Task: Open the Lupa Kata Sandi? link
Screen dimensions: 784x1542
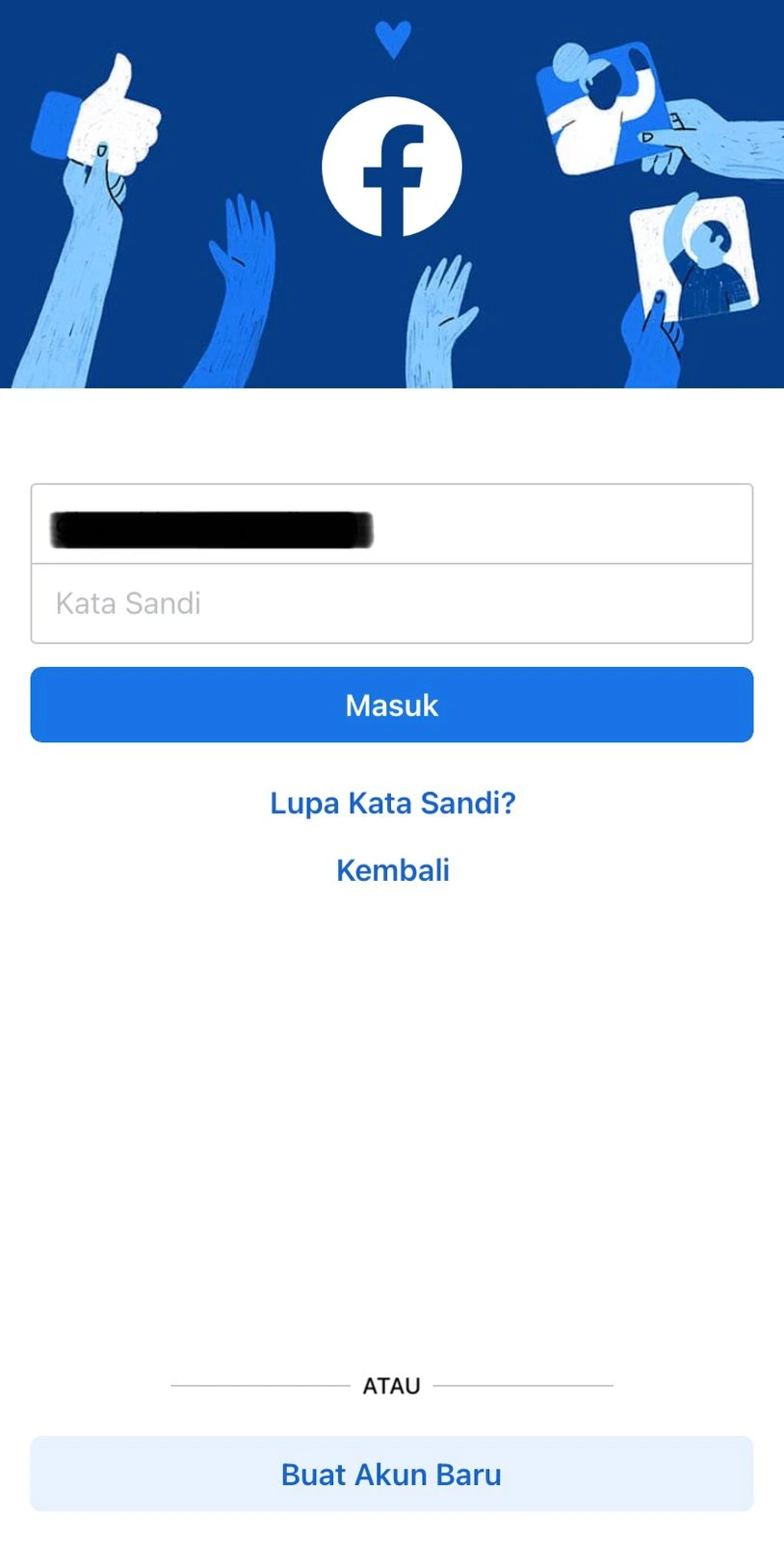Action: click(x=393, y=803)
